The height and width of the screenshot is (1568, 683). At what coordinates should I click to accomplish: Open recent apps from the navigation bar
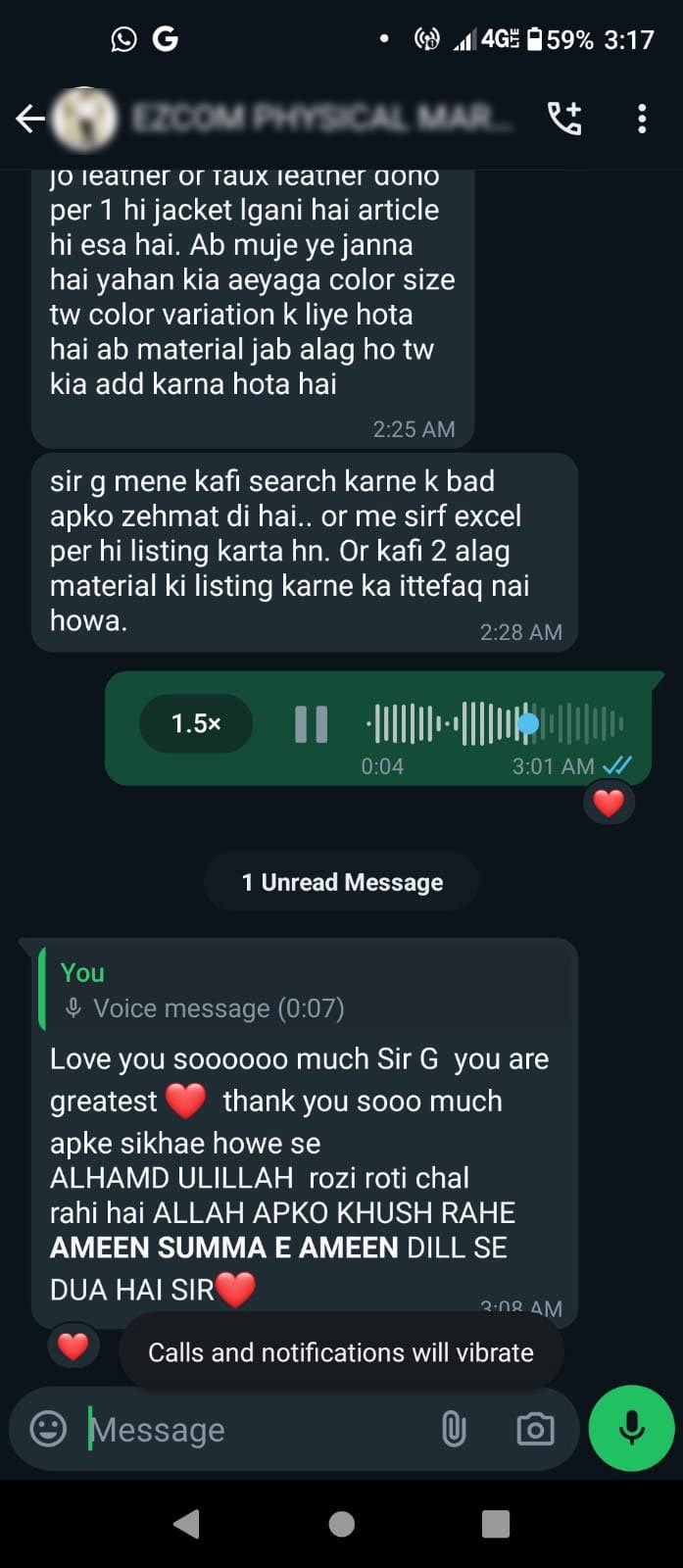click(496, 1524)
